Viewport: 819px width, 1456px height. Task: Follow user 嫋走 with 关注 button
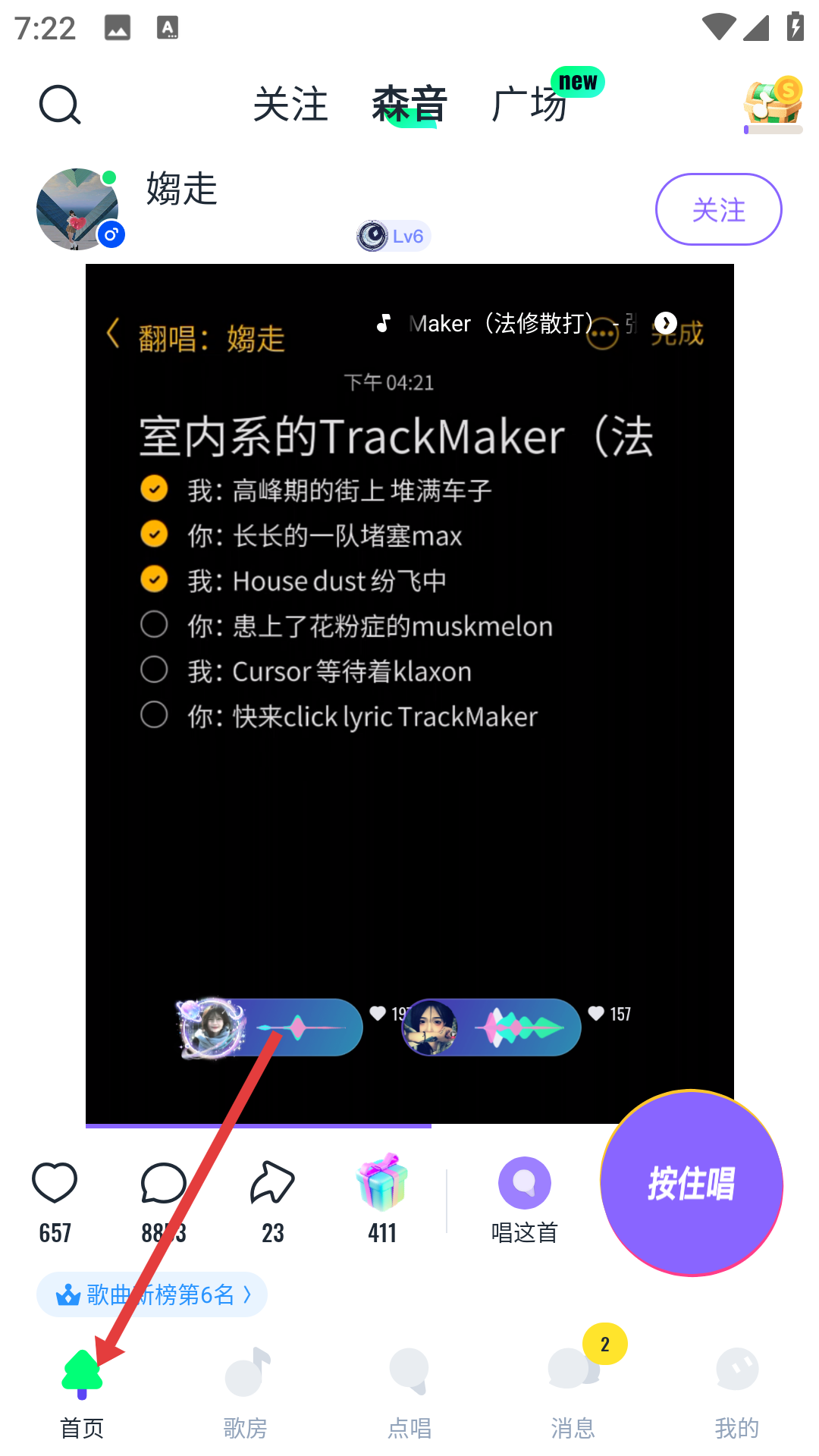pos(718,209)
